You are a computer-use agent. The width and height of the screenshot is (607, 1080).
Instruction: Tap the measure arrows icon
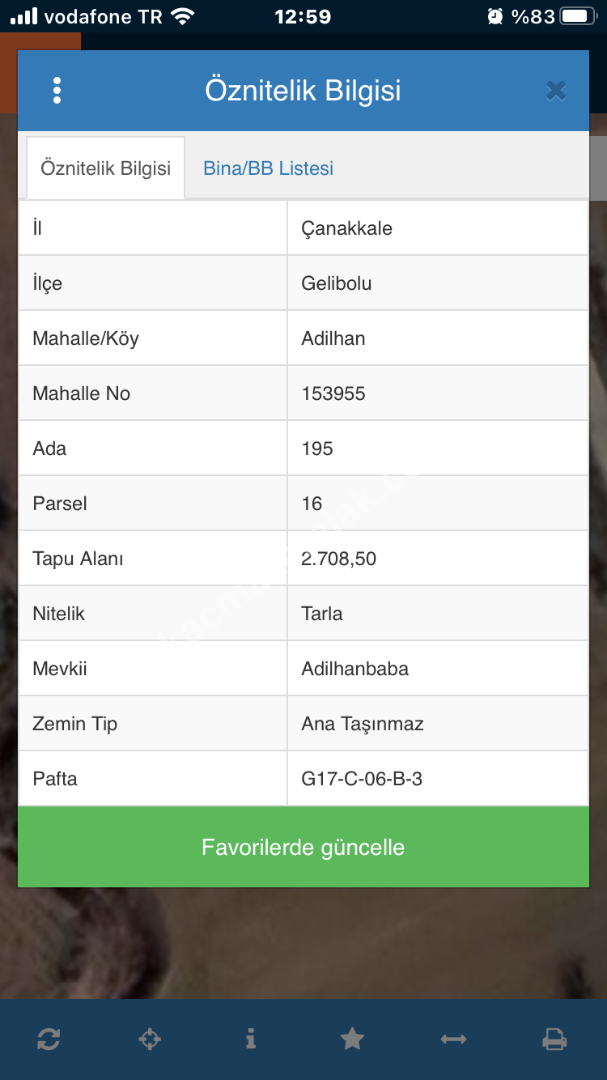coord(453,1039)
